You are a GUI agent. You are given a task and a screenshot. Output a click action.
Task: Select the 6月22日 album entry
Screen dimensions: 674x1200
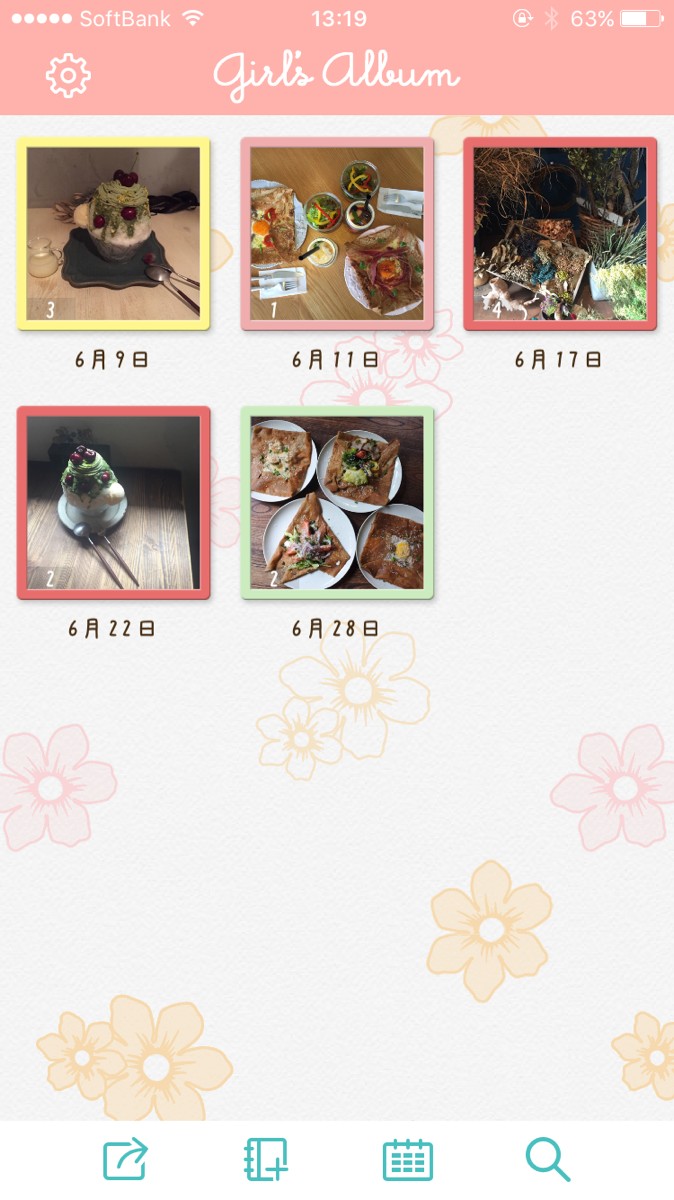tap(113, 503)
